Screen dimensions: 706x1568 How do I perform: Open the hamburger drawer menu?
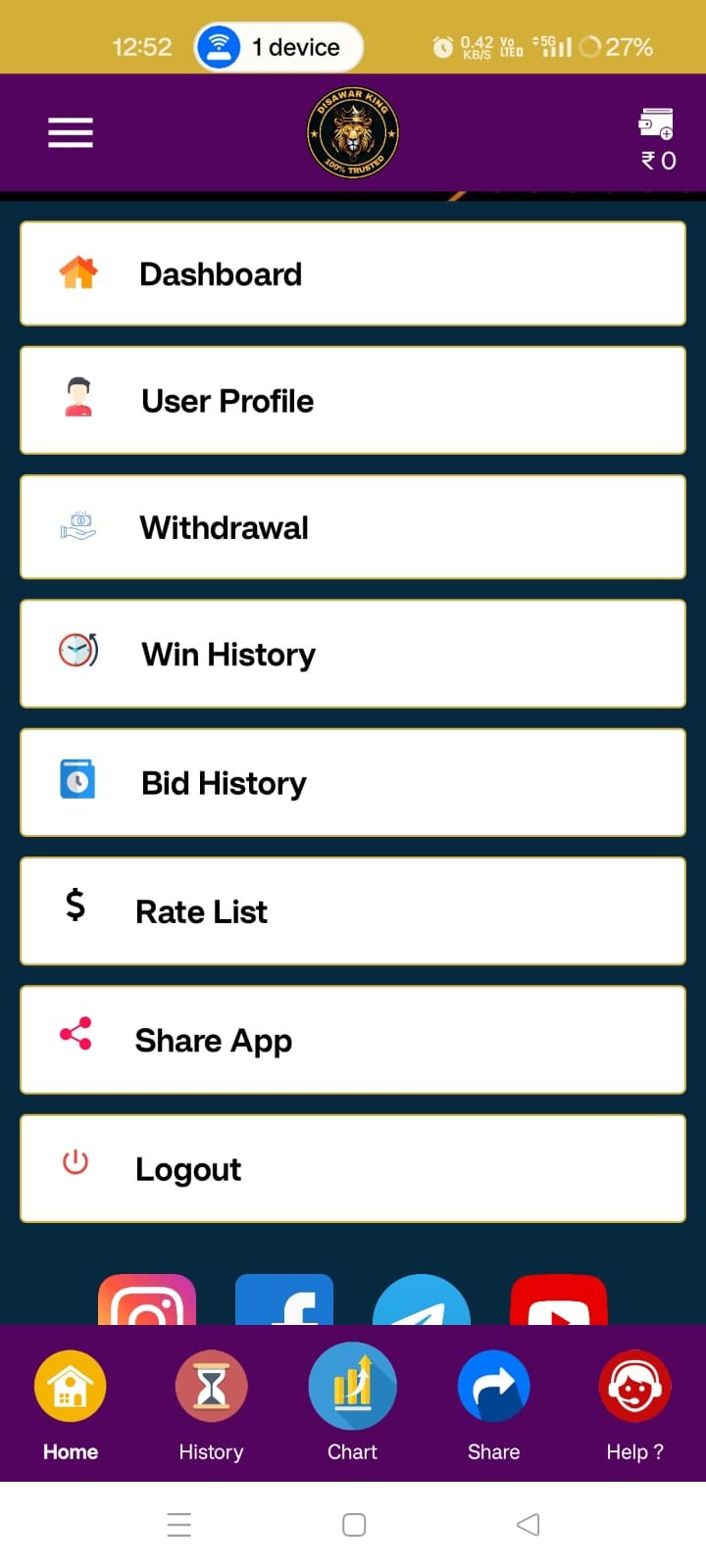[71, 132]
